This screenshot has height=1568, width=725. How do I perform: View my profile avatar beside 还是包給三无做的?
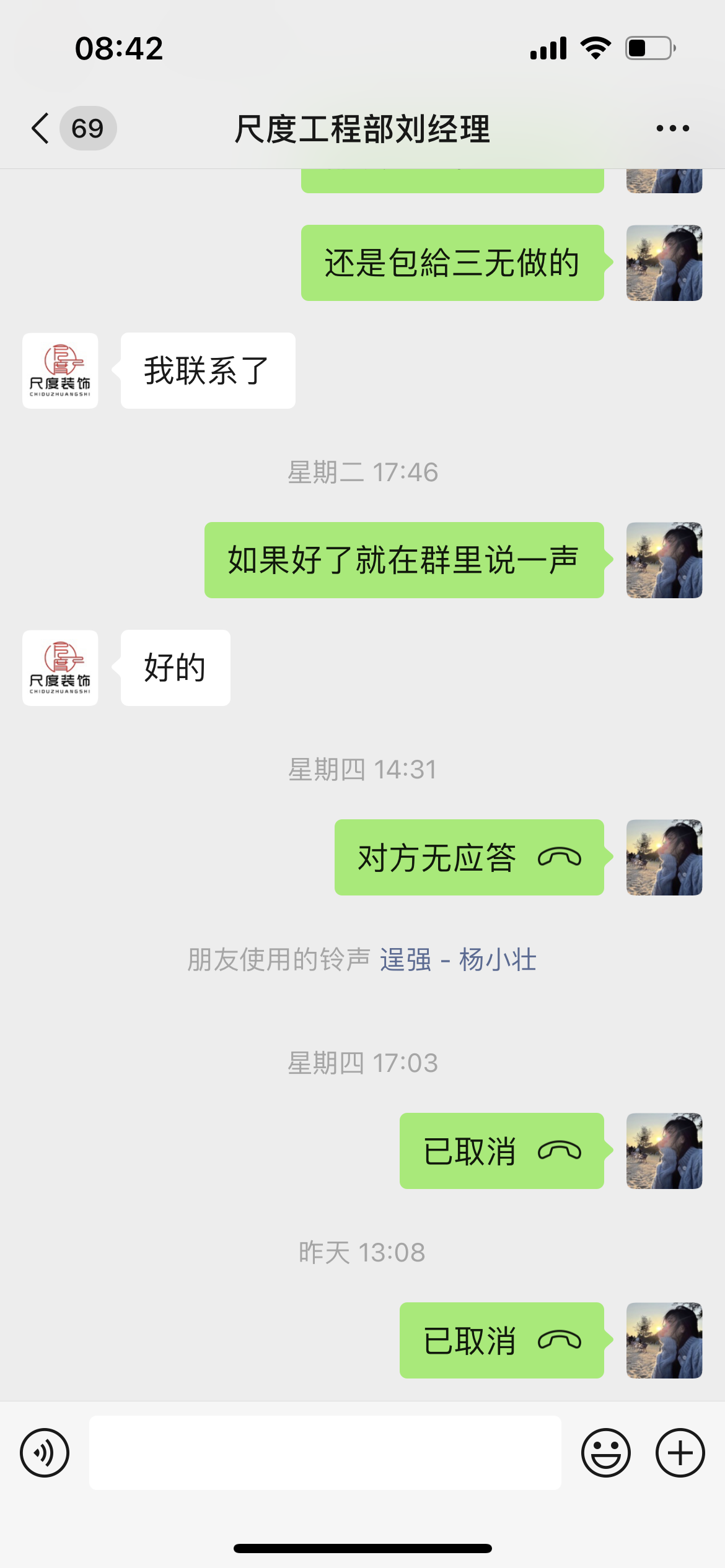click(664, 263)
